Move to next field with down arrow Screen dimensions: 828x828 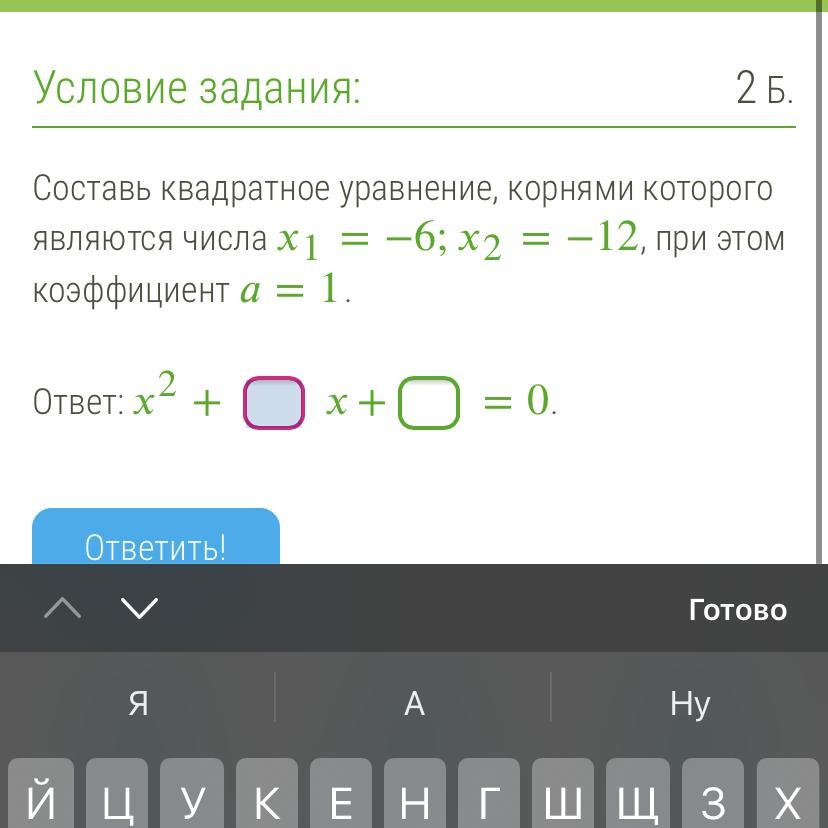[x=139, y=608]
